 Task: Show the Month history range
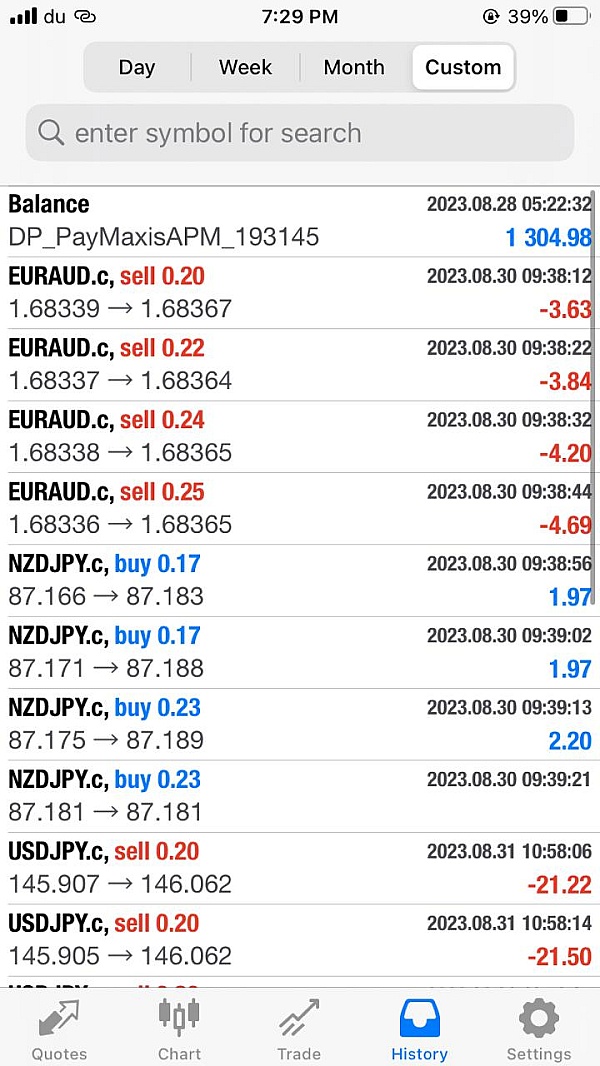tap(354, 67)
